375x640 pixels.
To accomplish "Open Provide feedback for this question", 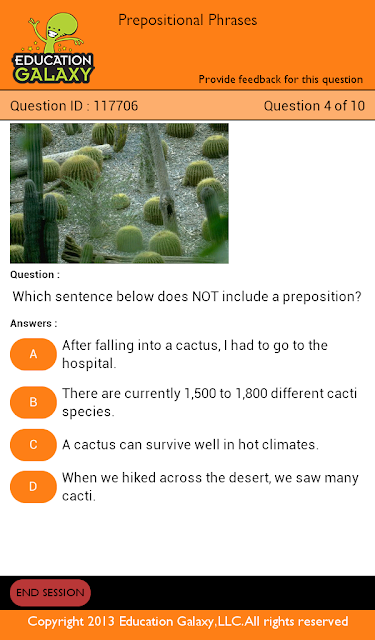I will pyautogui.click(x=281, y=79).
